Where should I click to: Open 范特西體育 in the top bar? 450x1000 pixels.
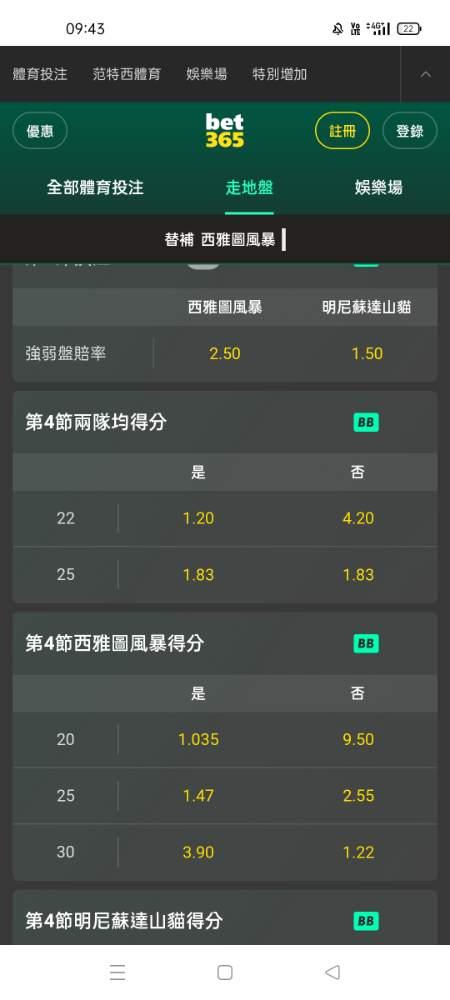[x=127, y=74]
